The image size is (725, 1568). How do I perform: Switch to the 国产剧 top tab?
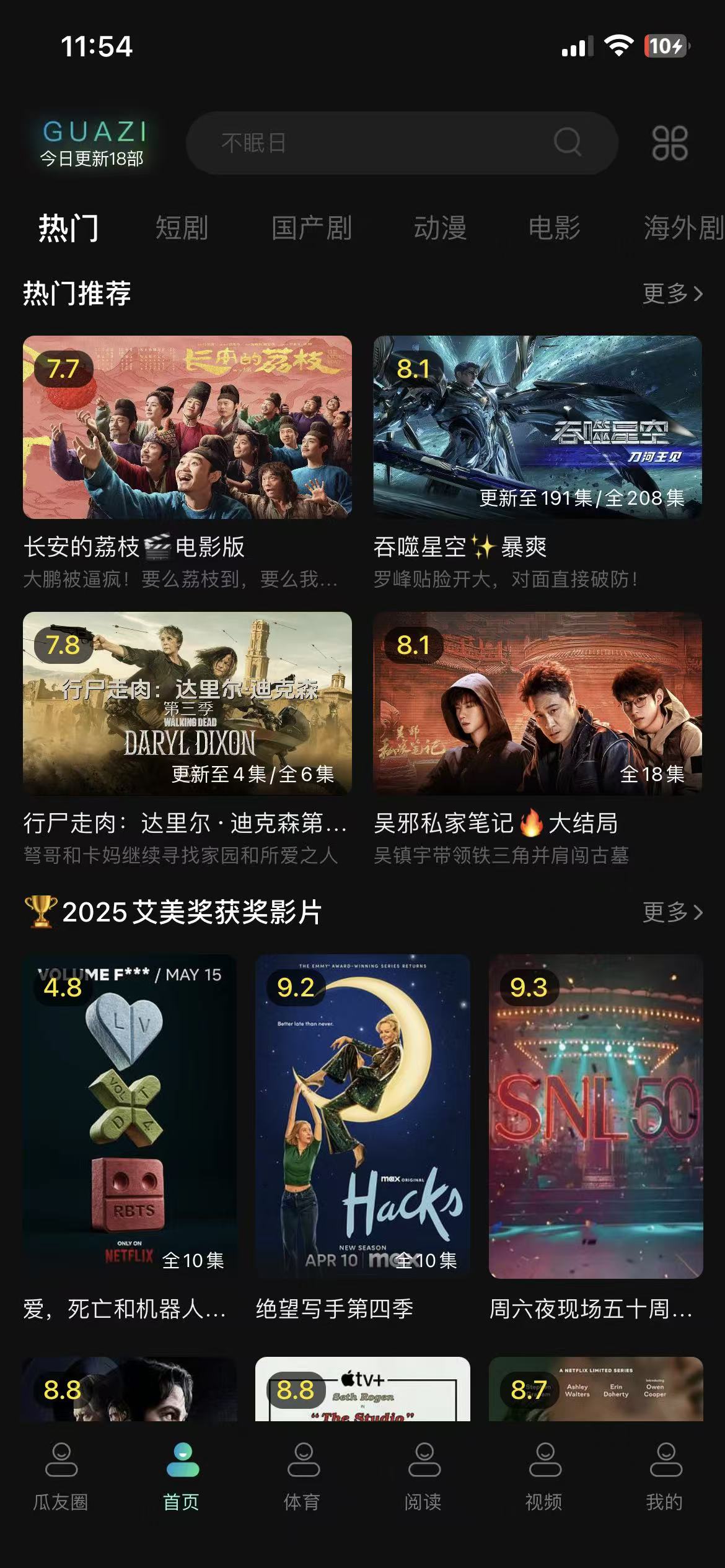[x=312, y=228]
